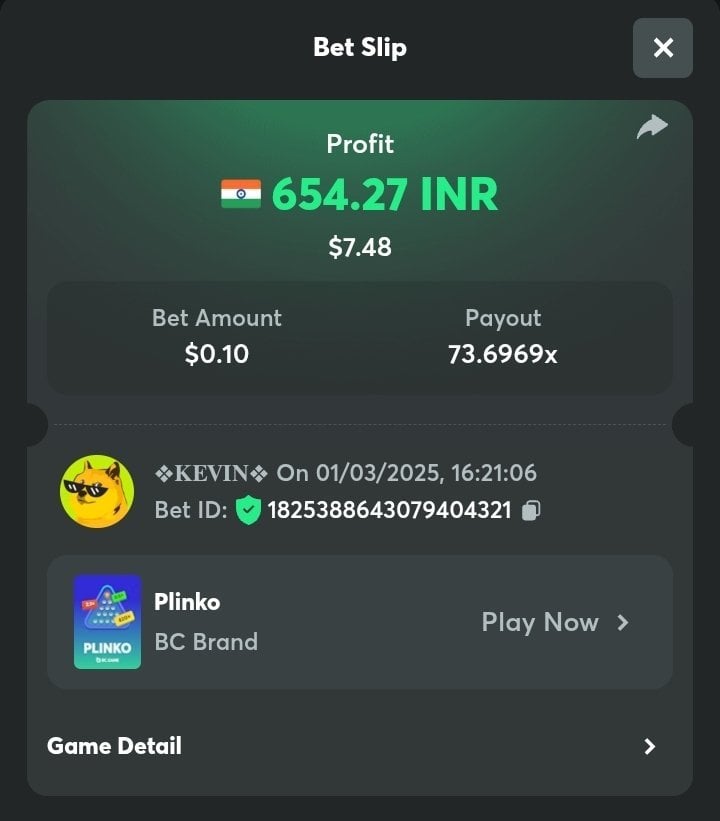Expand the Game Detail section

pyautogui.click(x=650, y=746)
